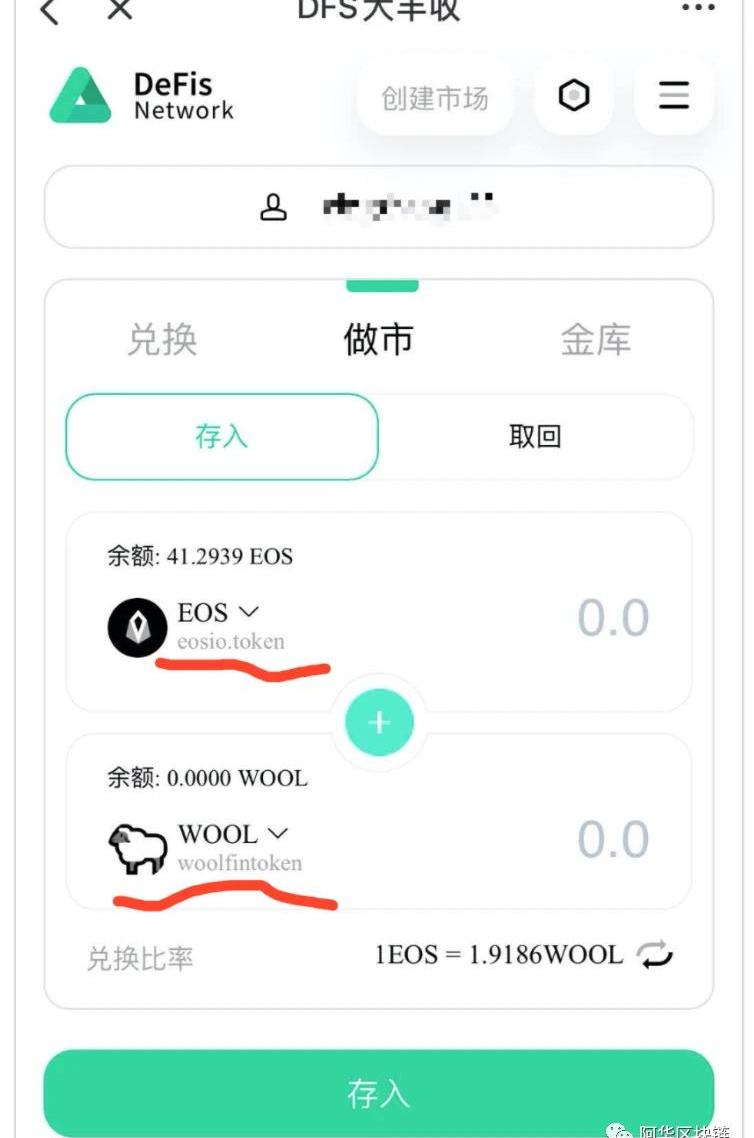
Task: Tap the green 存入 submit button
Action: [x=378, y=1093]
